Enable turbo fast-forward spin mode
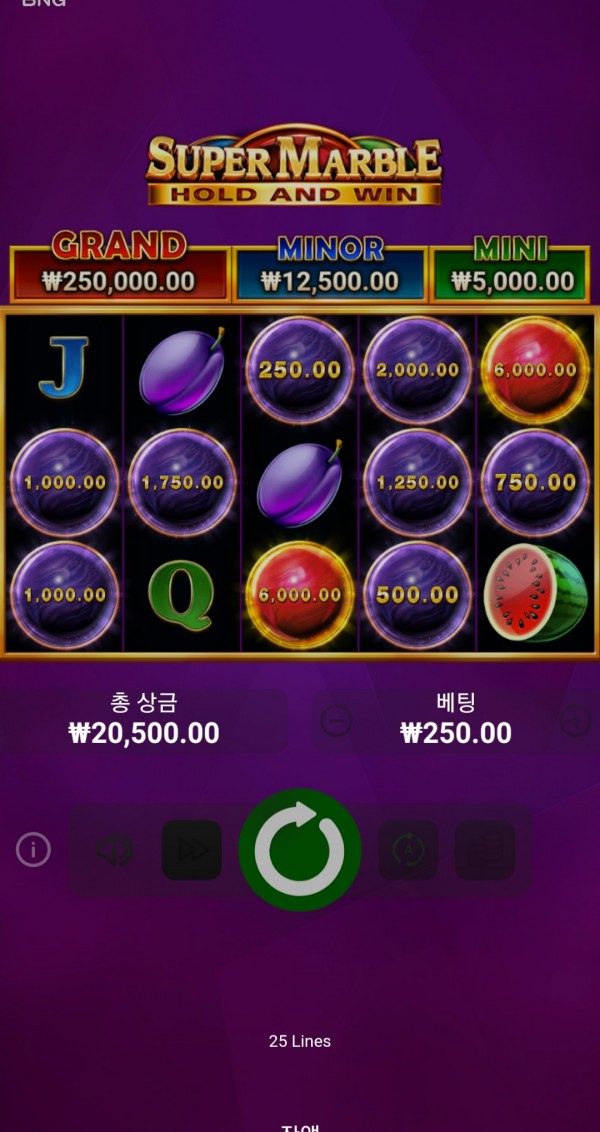 click(x=192, y=850)
